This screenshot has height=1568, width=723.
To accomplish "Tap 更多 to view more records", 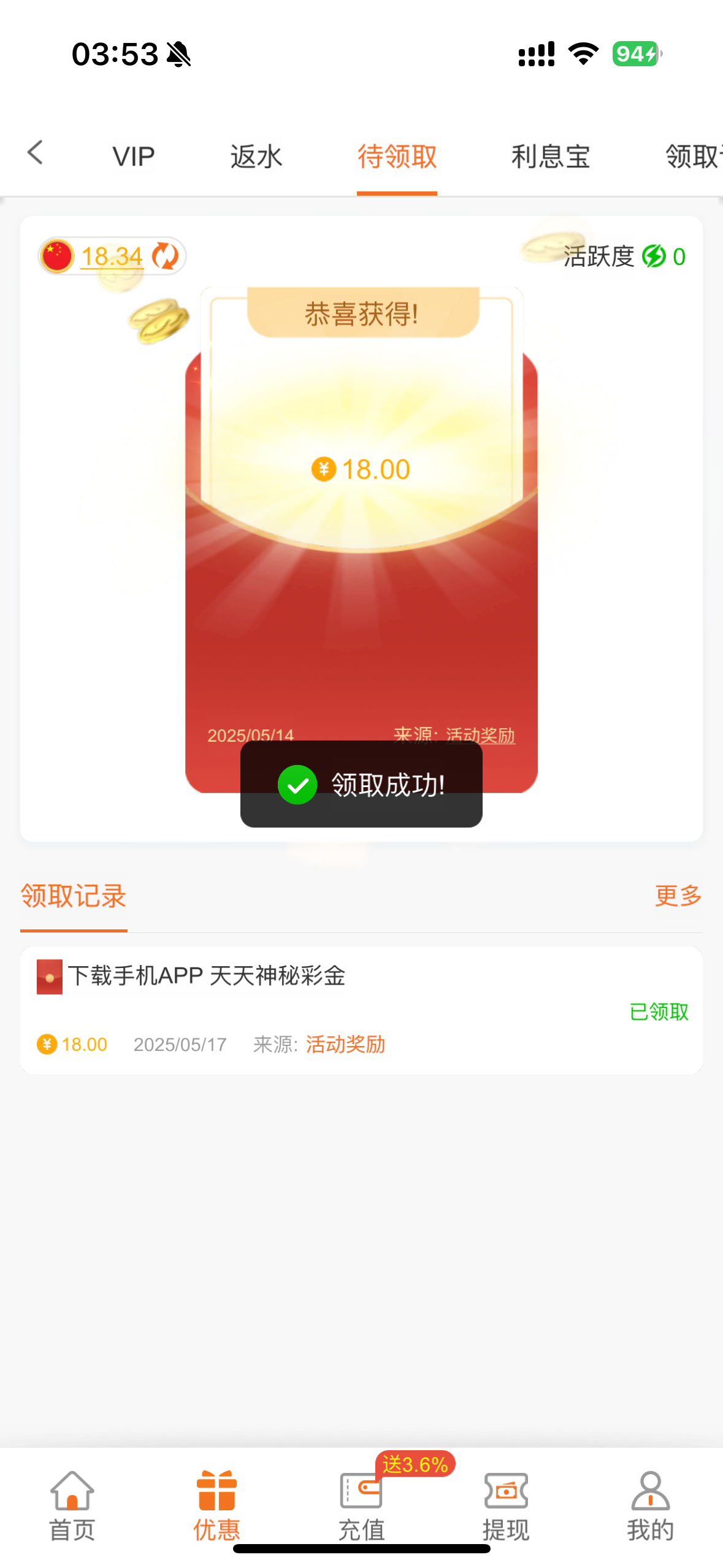I will pyautogui.click(x=678, y=896).
